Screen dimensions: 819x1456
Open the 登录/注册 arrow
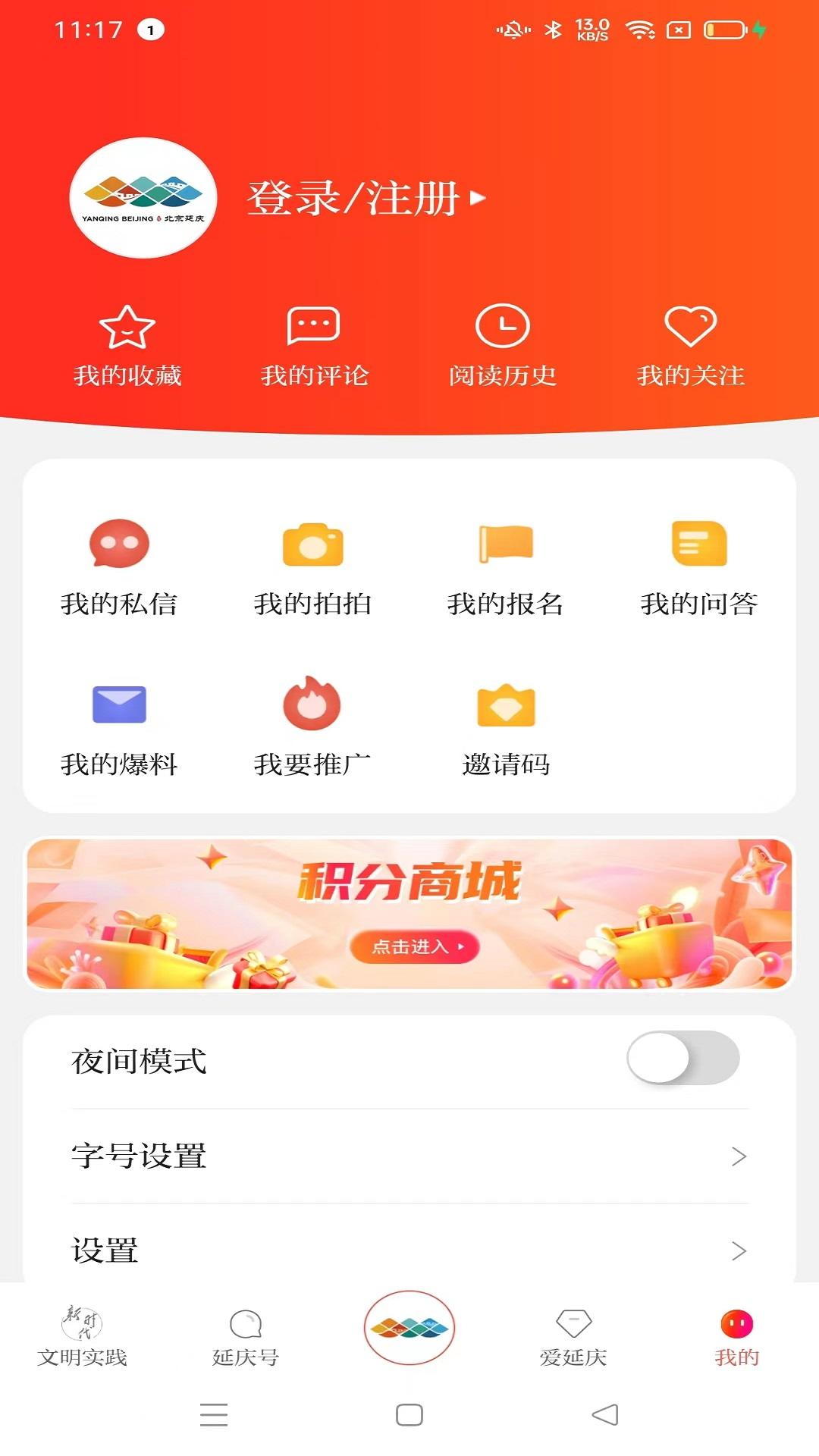click(x=477, y=199)
